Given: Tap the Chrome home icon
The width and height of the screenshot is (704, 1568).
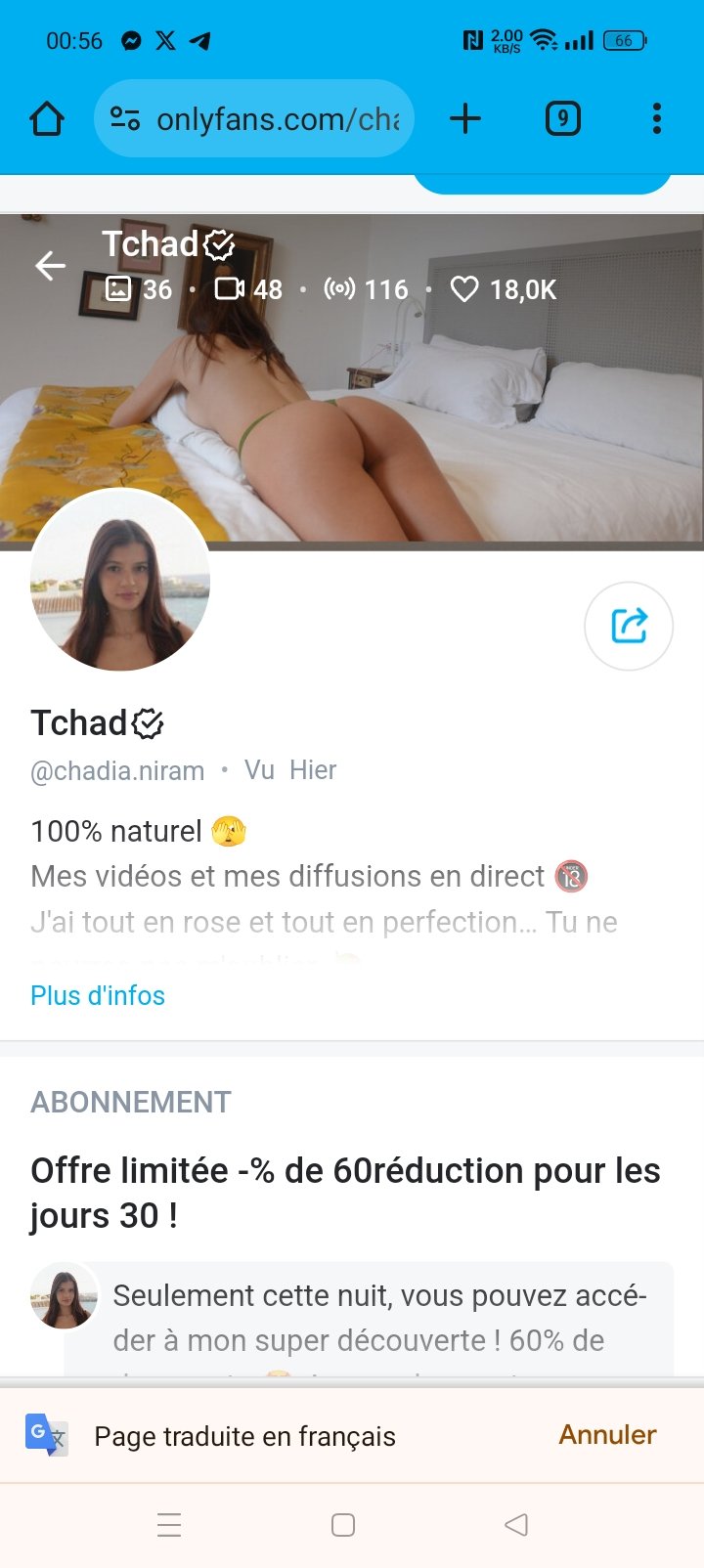Looking at the screenshot, I should 46,118.
